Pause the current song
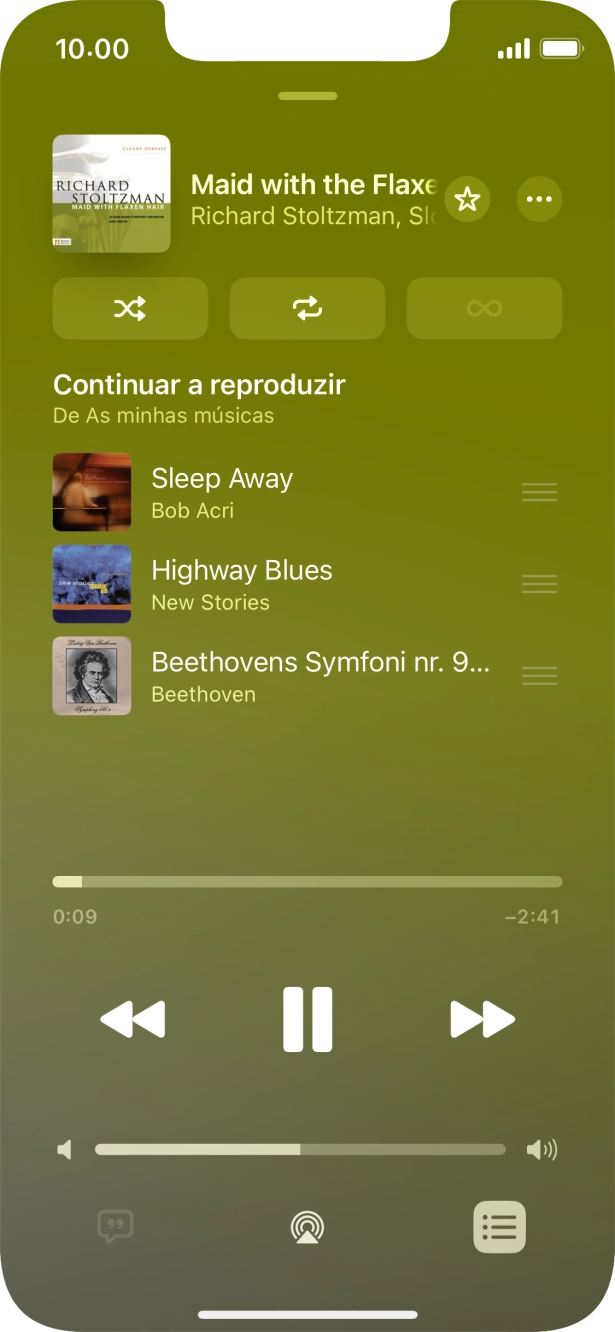The width and height of the screenshot is (615, 1332). [307, 1019]
